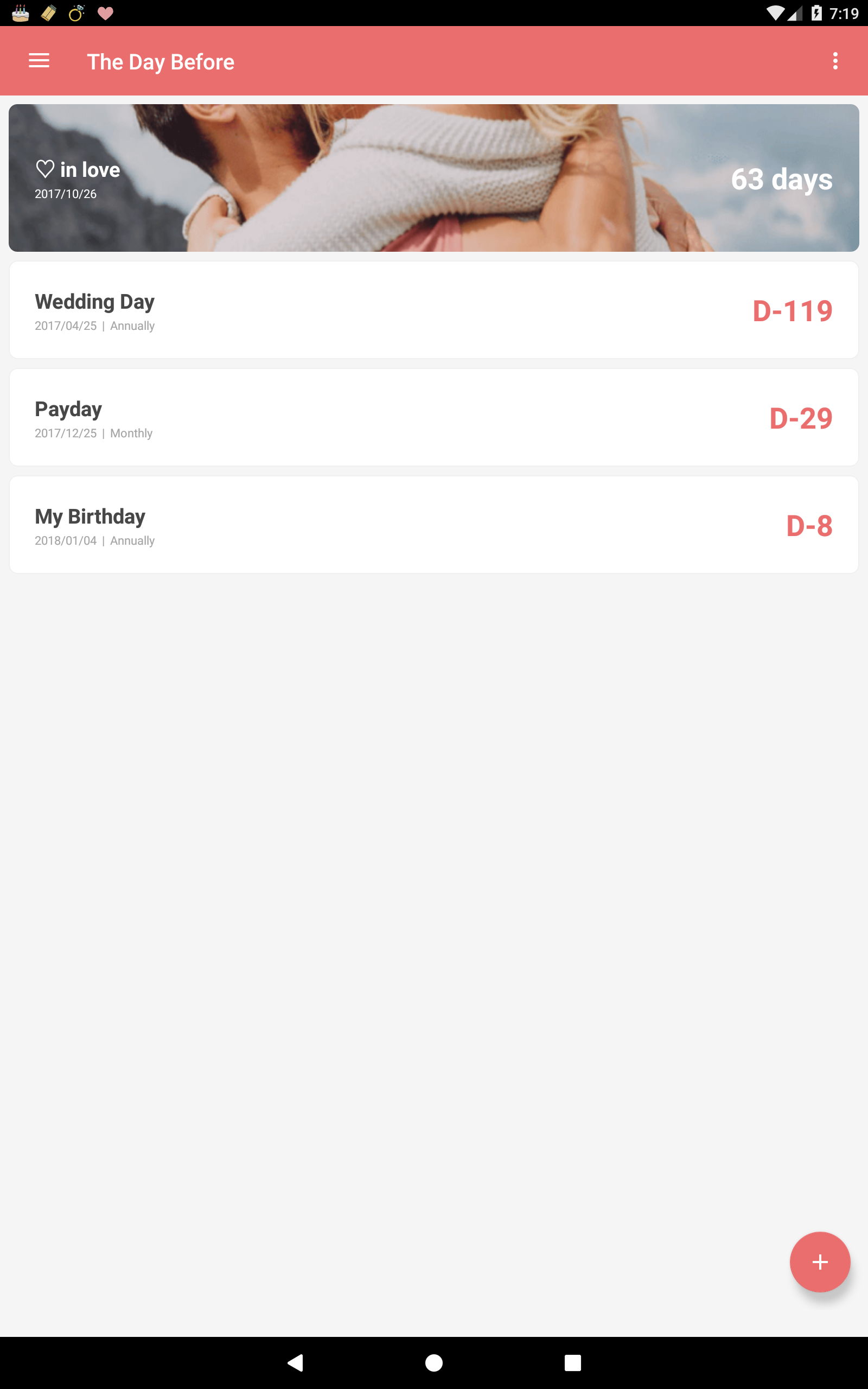Screen dimensions: 868x1389
Task: Add a new D-day event
Action: pos(820,1261)
